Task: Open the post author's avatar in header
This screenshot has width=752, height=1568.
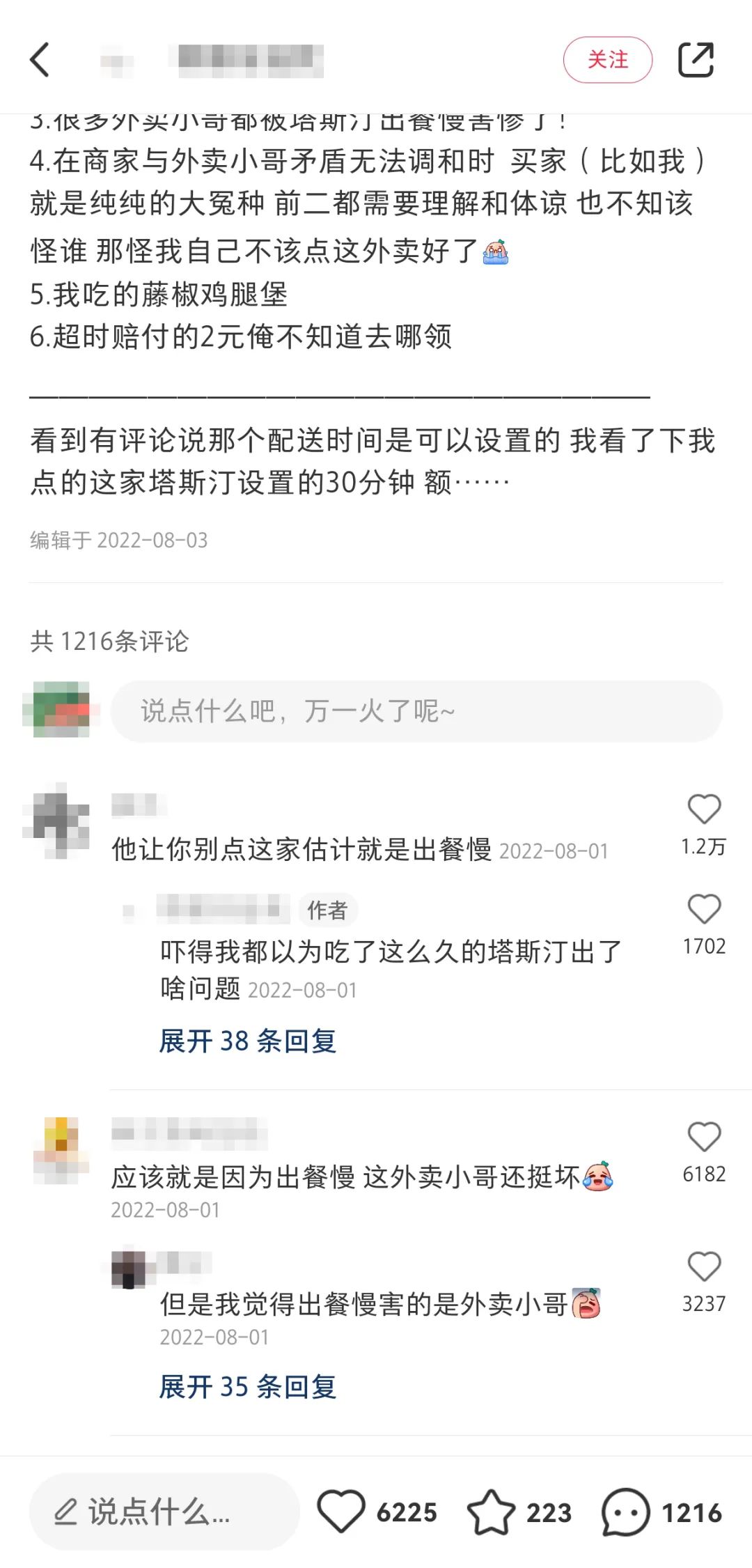Action: coord(117,61)
